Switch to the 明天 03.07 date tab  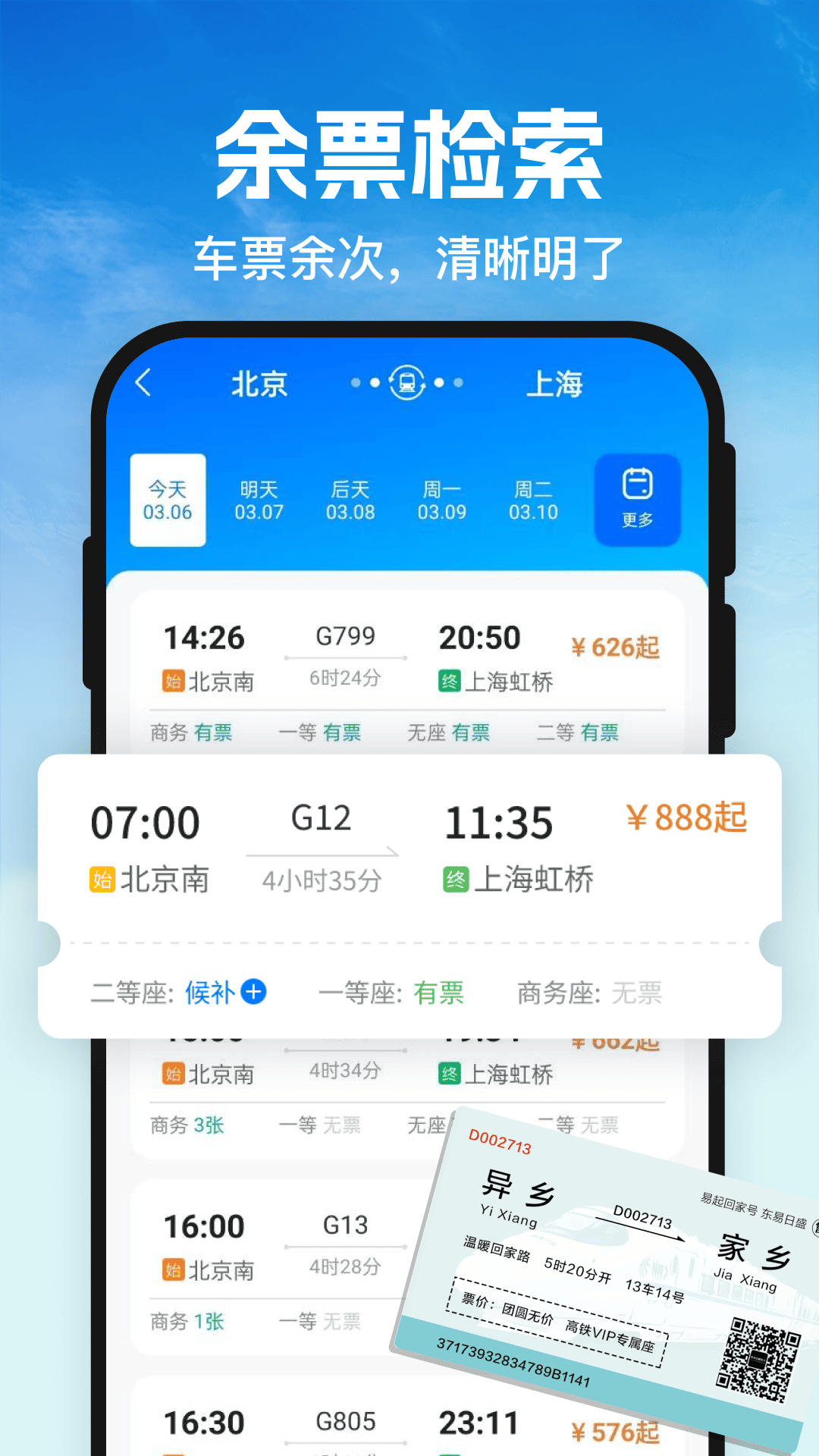coord(259,500)
